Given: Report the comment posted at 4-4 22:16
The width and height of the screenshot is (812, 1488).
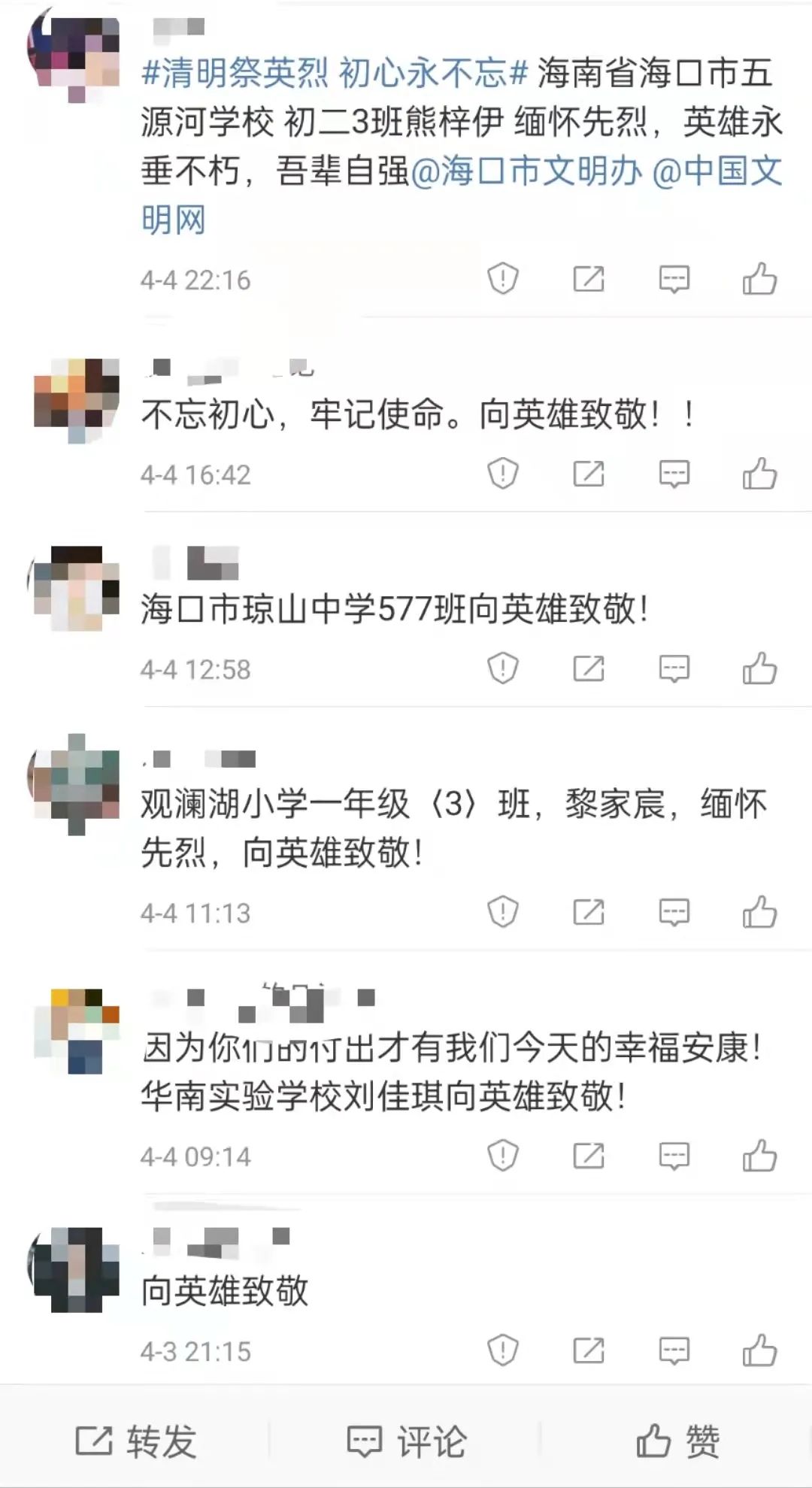Looking at the screenshot, I should tap(502, 280).
